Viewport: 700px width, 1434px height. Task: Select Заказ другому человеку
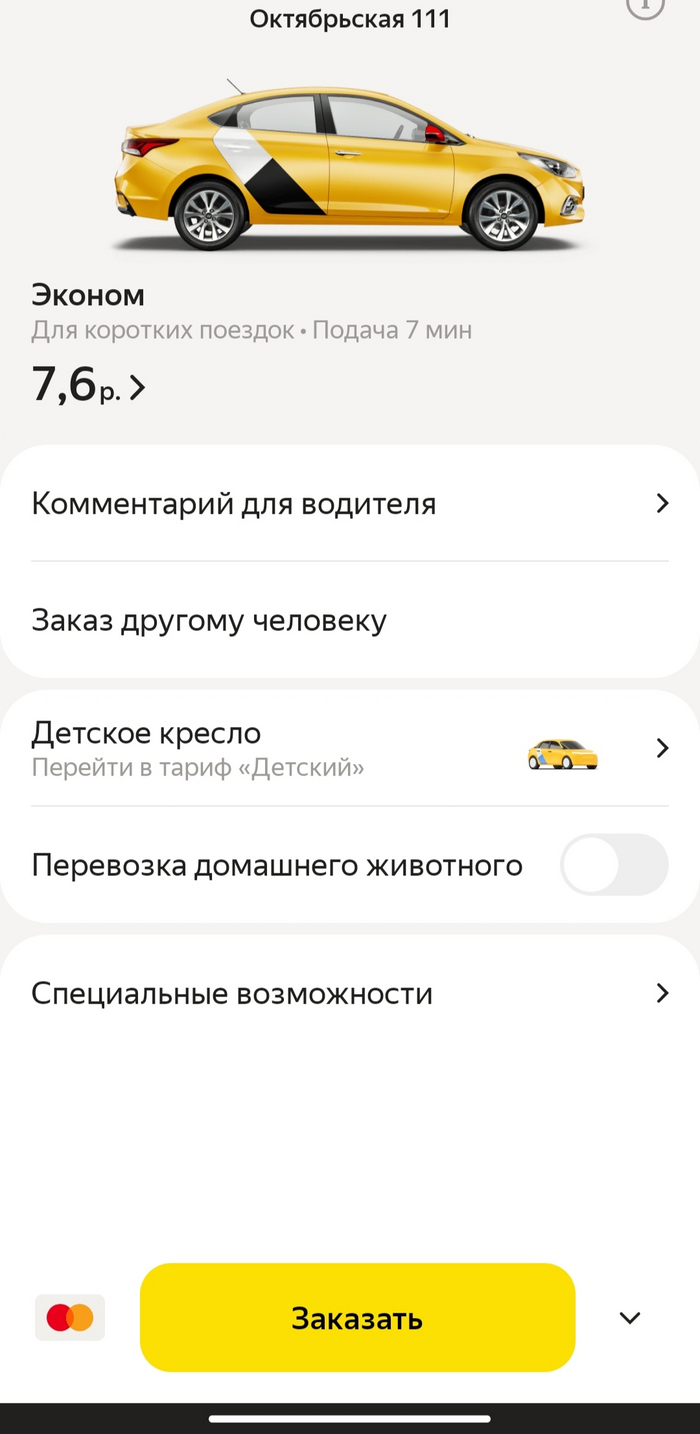pyautogui.click(x=350, y=620)
